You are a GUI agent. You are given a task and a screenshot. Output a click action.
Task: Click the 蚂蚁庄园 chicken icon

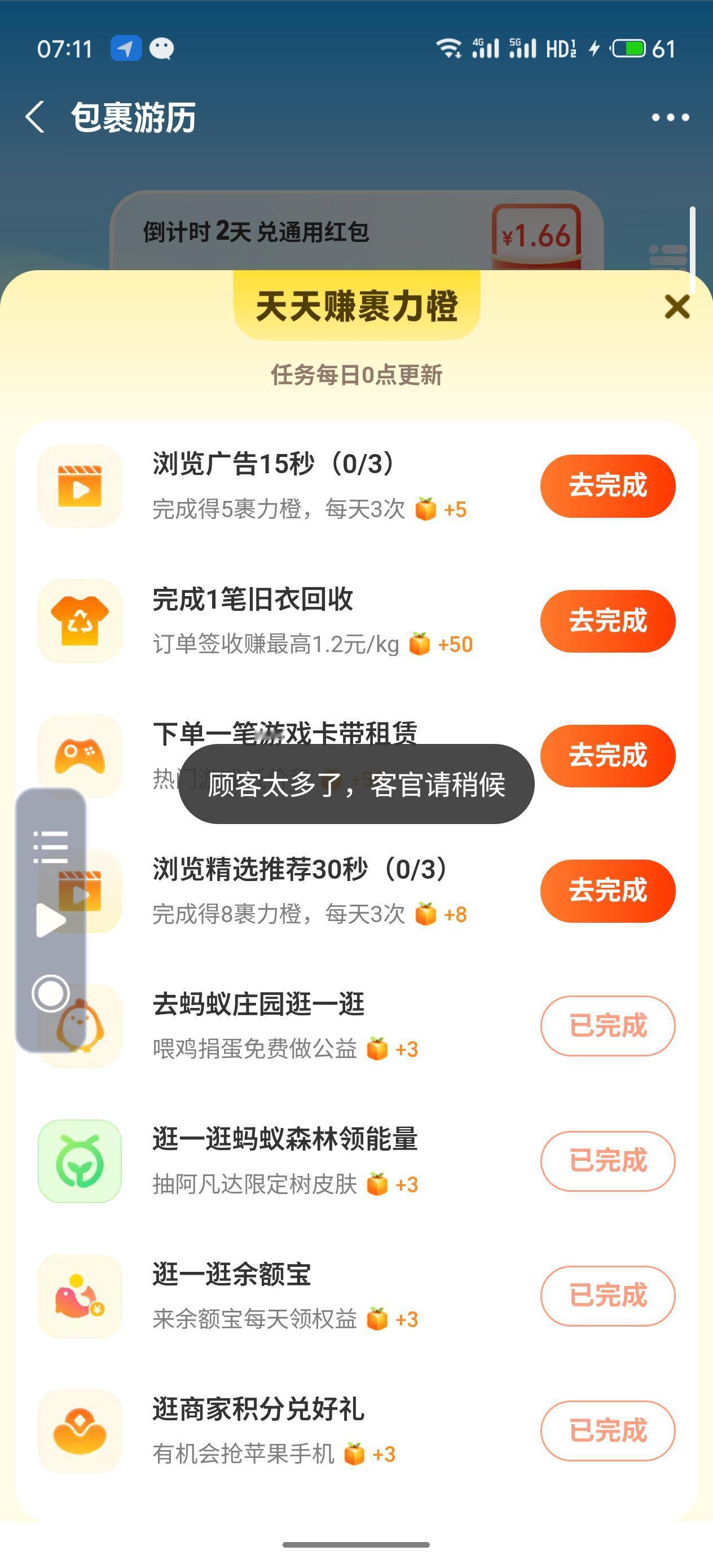(81, 1024)
